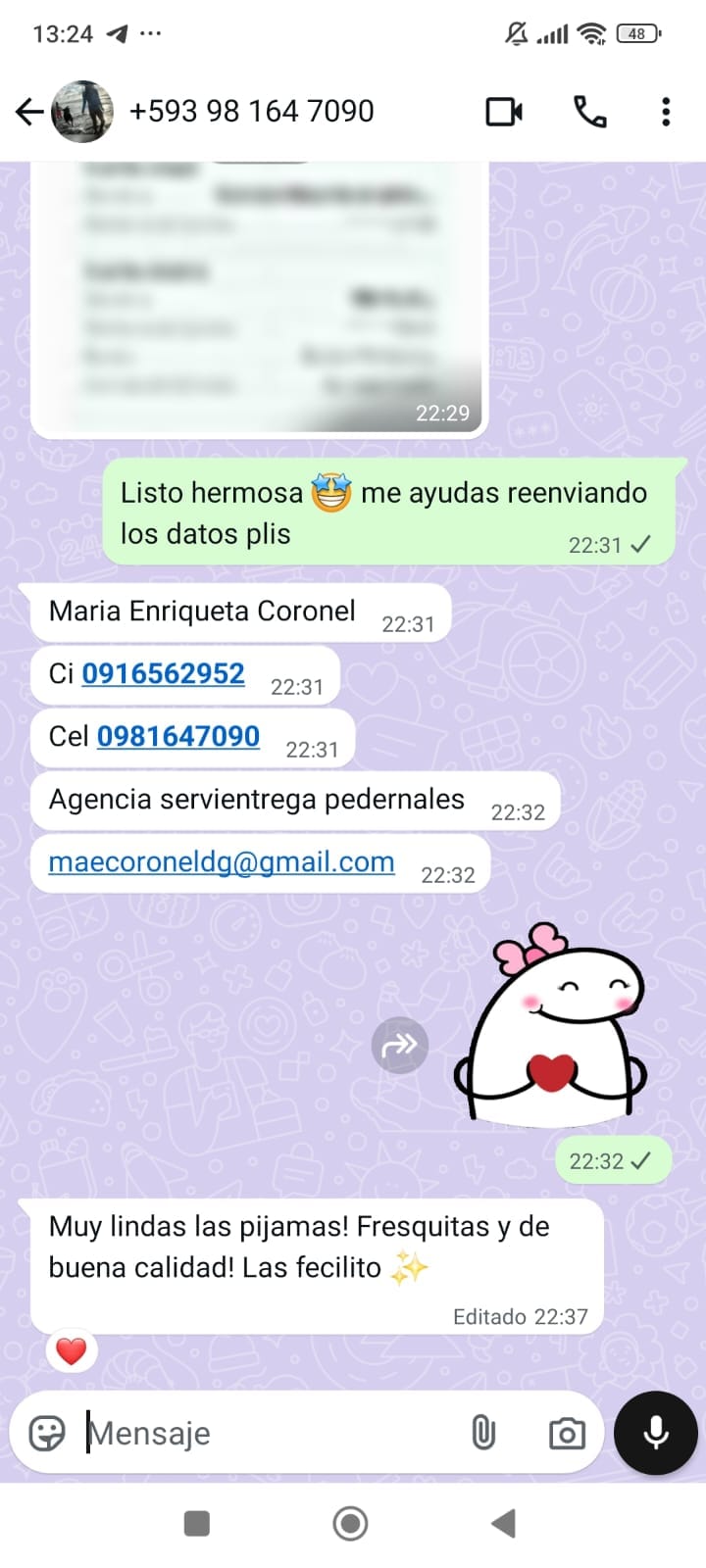Open the camera from the message bar

tap(566, 1434)
